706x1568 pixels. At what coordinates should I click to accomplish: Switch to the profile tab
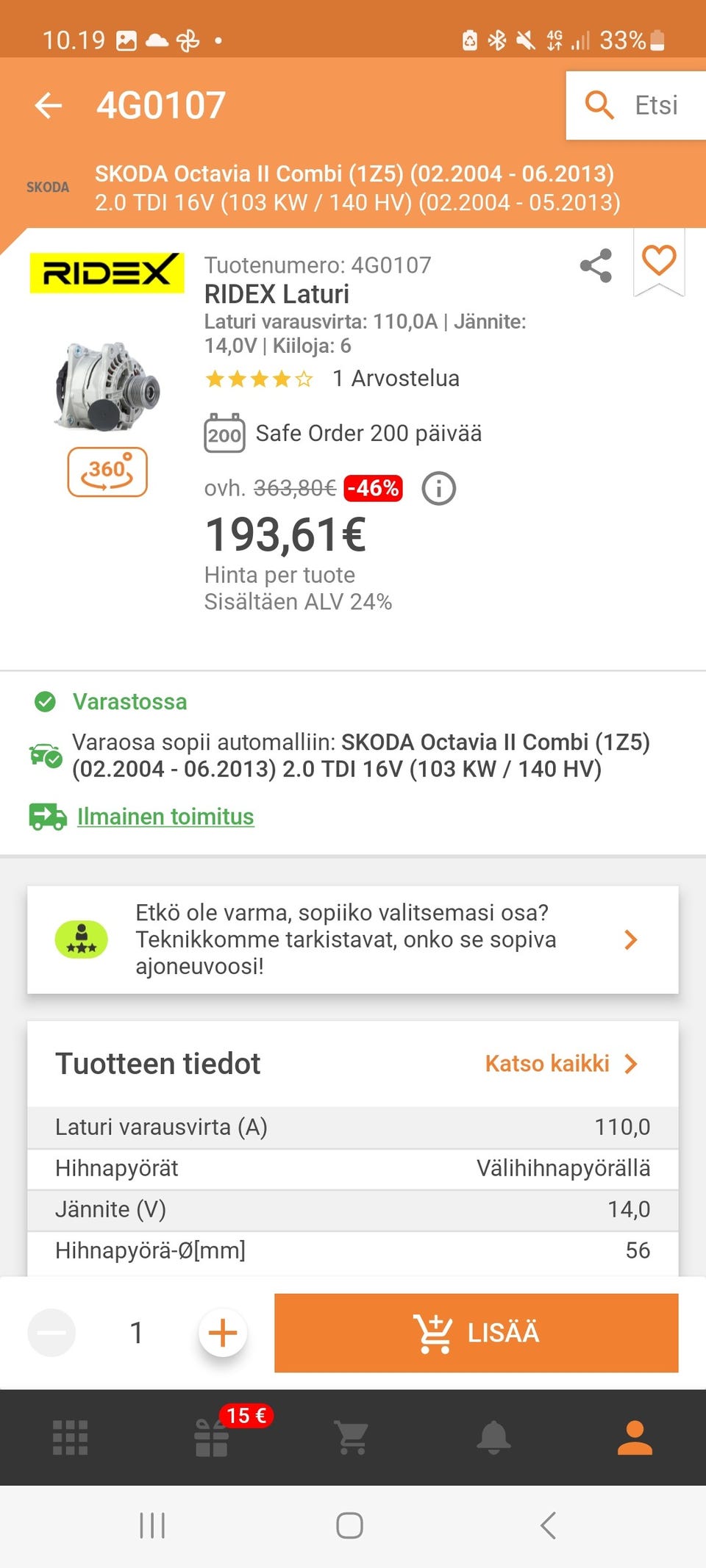tap(635, 1437)
